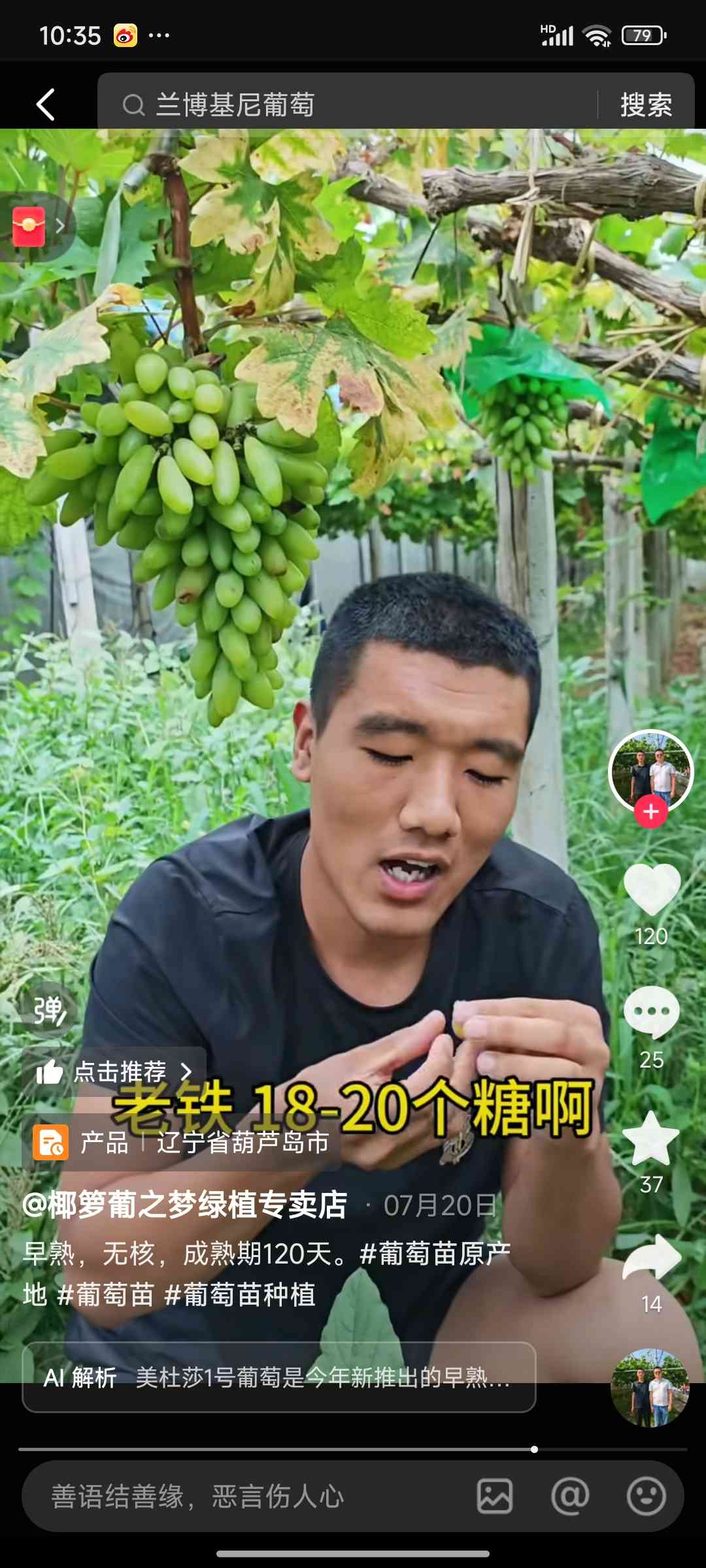This screenshot has width=706, height=1568.
Task: Go back using the top-left arrow
Action: 45,105
